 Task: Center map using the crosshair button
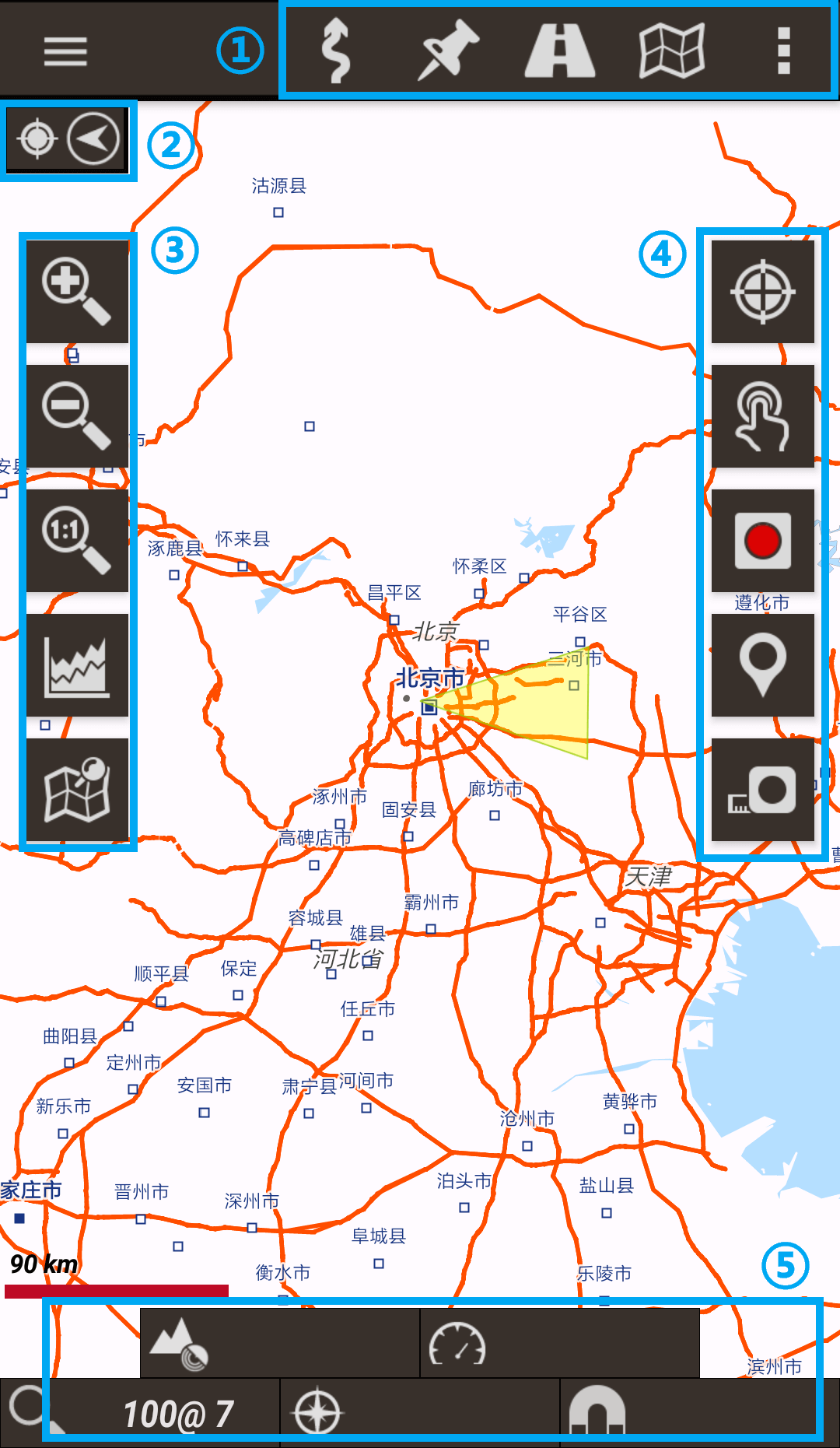762,291
